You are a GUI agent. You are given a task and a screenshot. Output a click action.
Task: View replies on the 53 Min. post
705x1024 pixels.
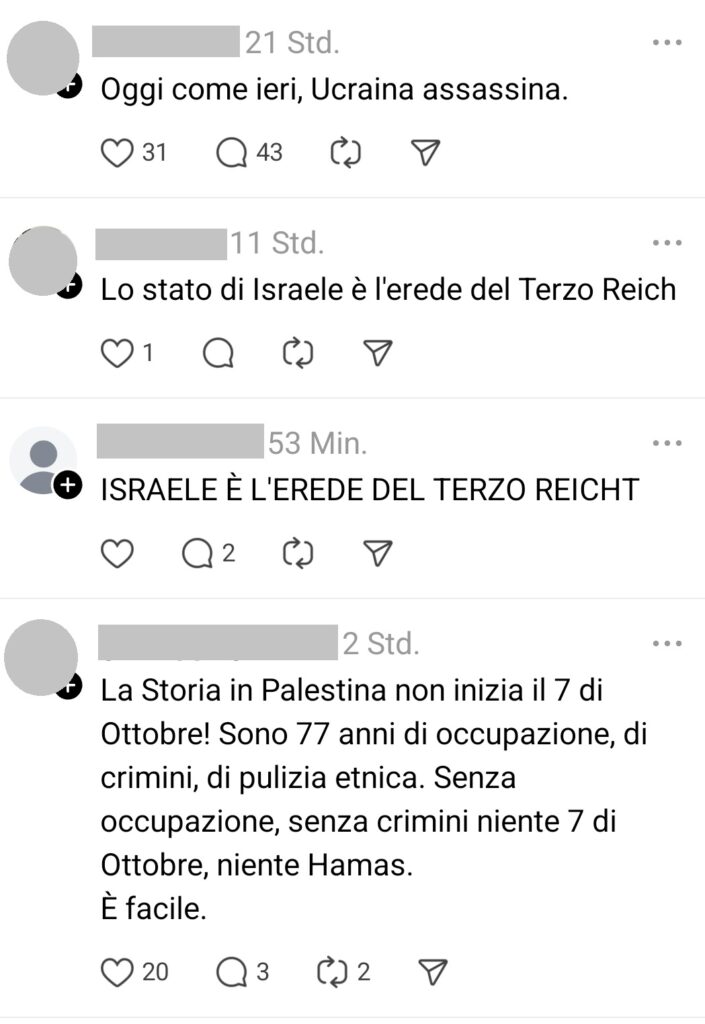(x=198, y=553)
